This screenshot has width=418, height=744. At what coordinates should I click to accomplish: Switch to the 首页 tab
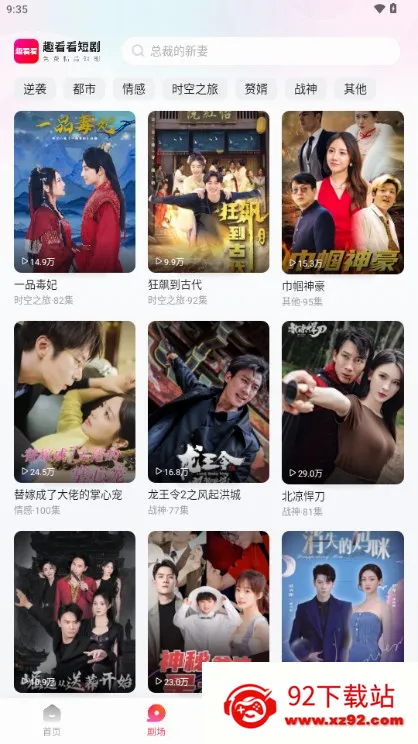(x=52, y=720)
